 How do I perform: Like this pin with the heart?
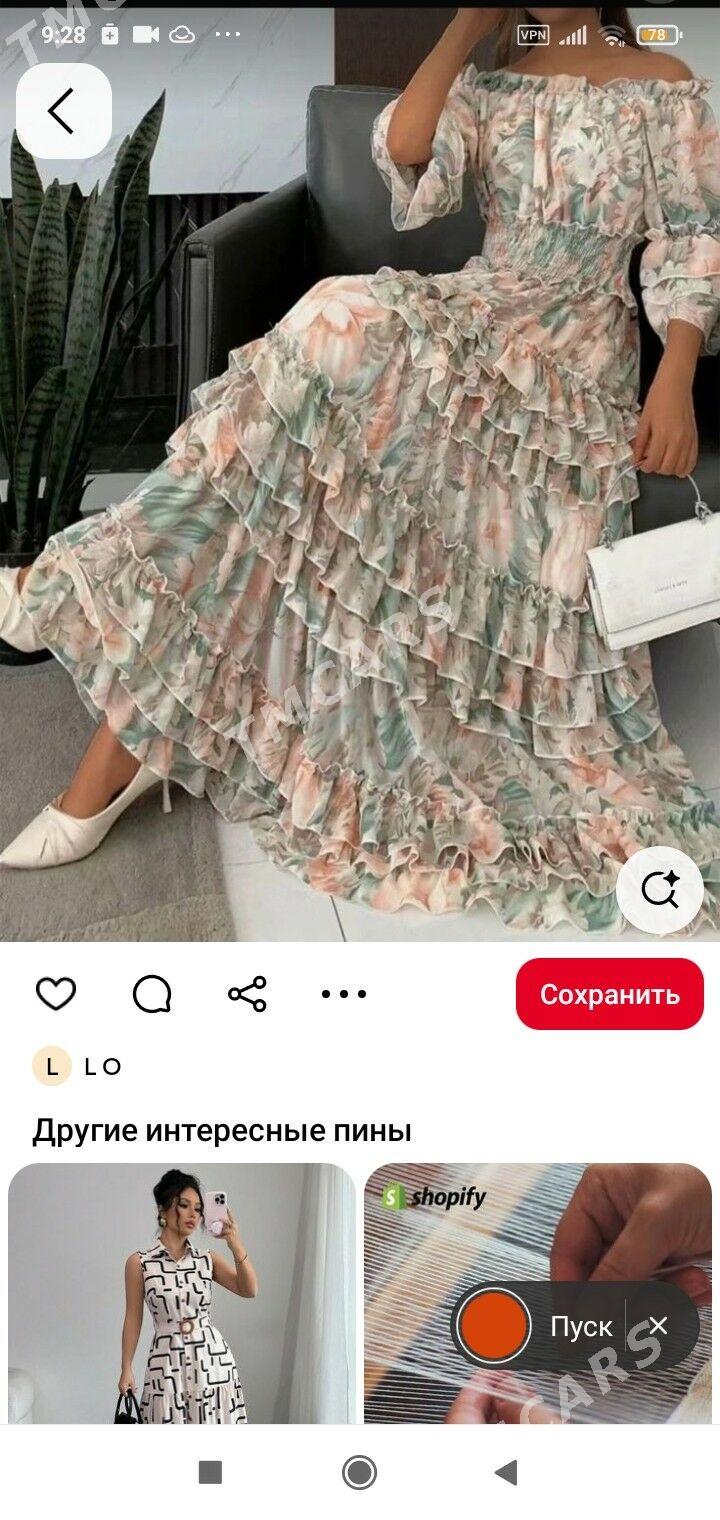[x=56, y=994]
